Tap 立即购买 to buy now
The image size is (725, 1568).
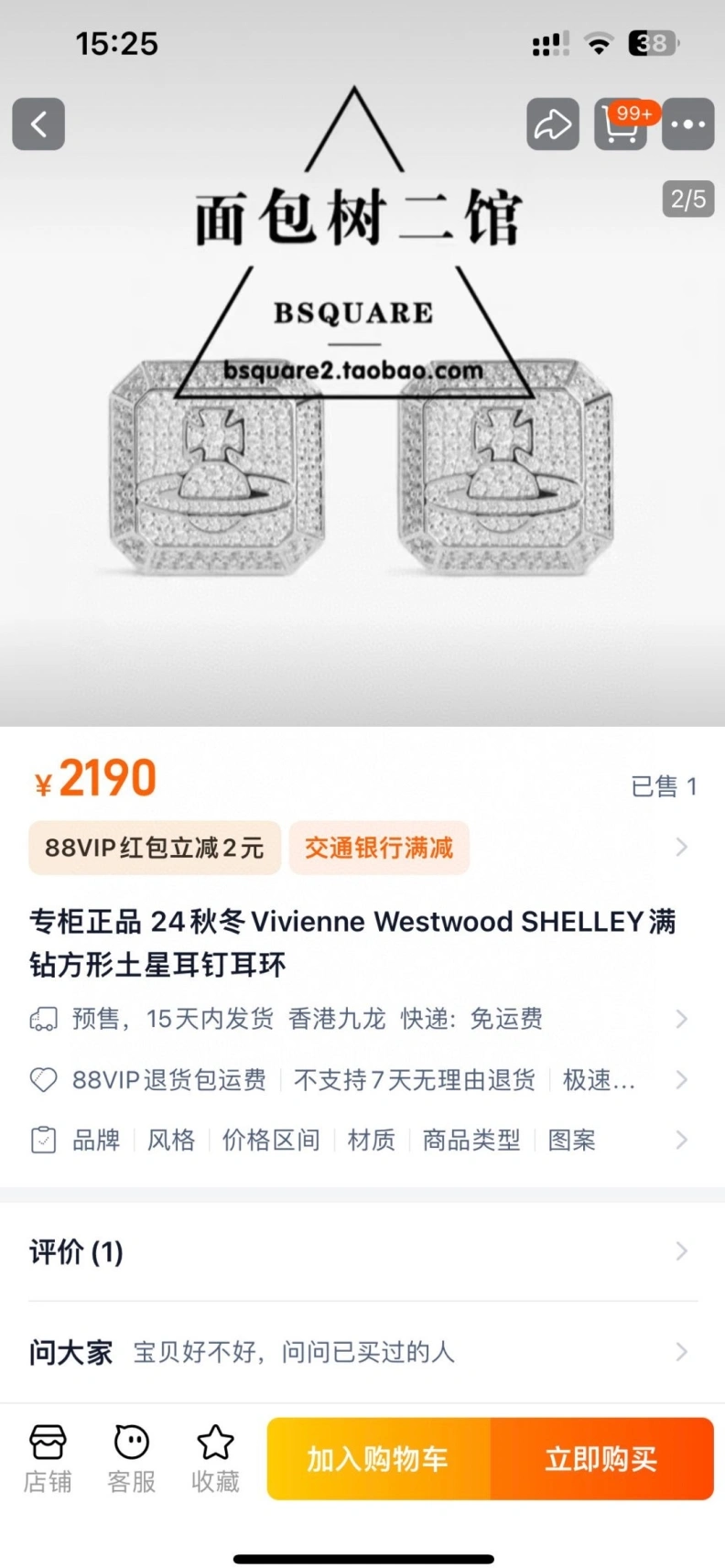(x=601, y=1458)
